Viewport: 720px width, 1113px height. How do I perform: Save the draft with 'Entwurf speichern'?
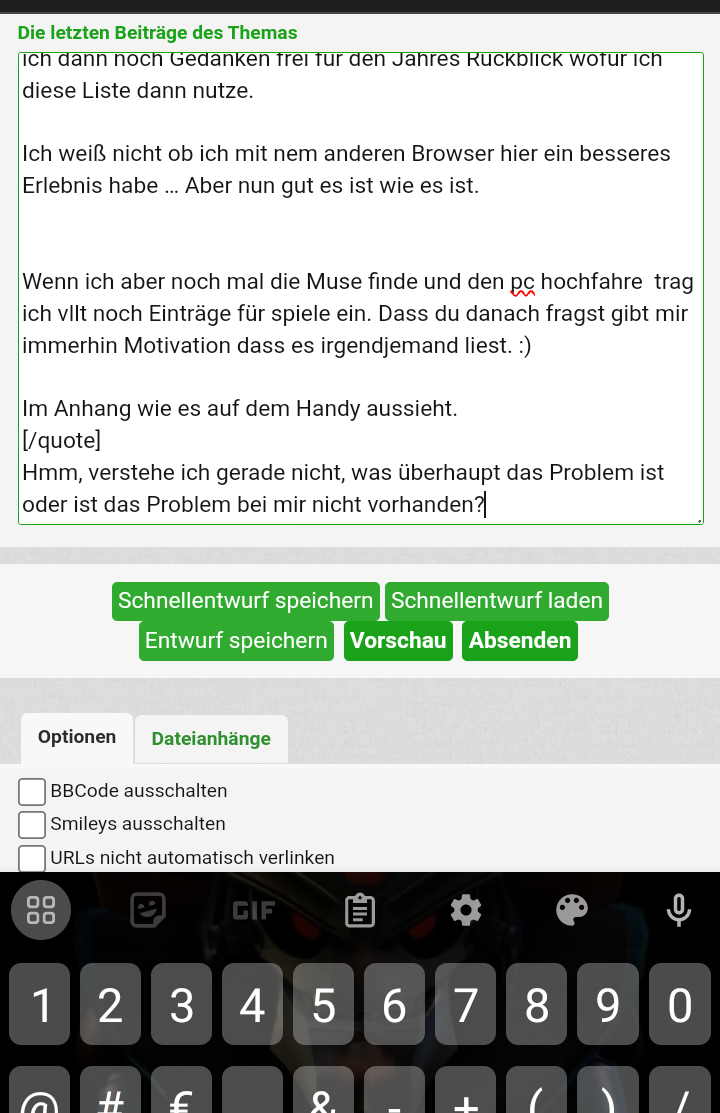(236, 640)
